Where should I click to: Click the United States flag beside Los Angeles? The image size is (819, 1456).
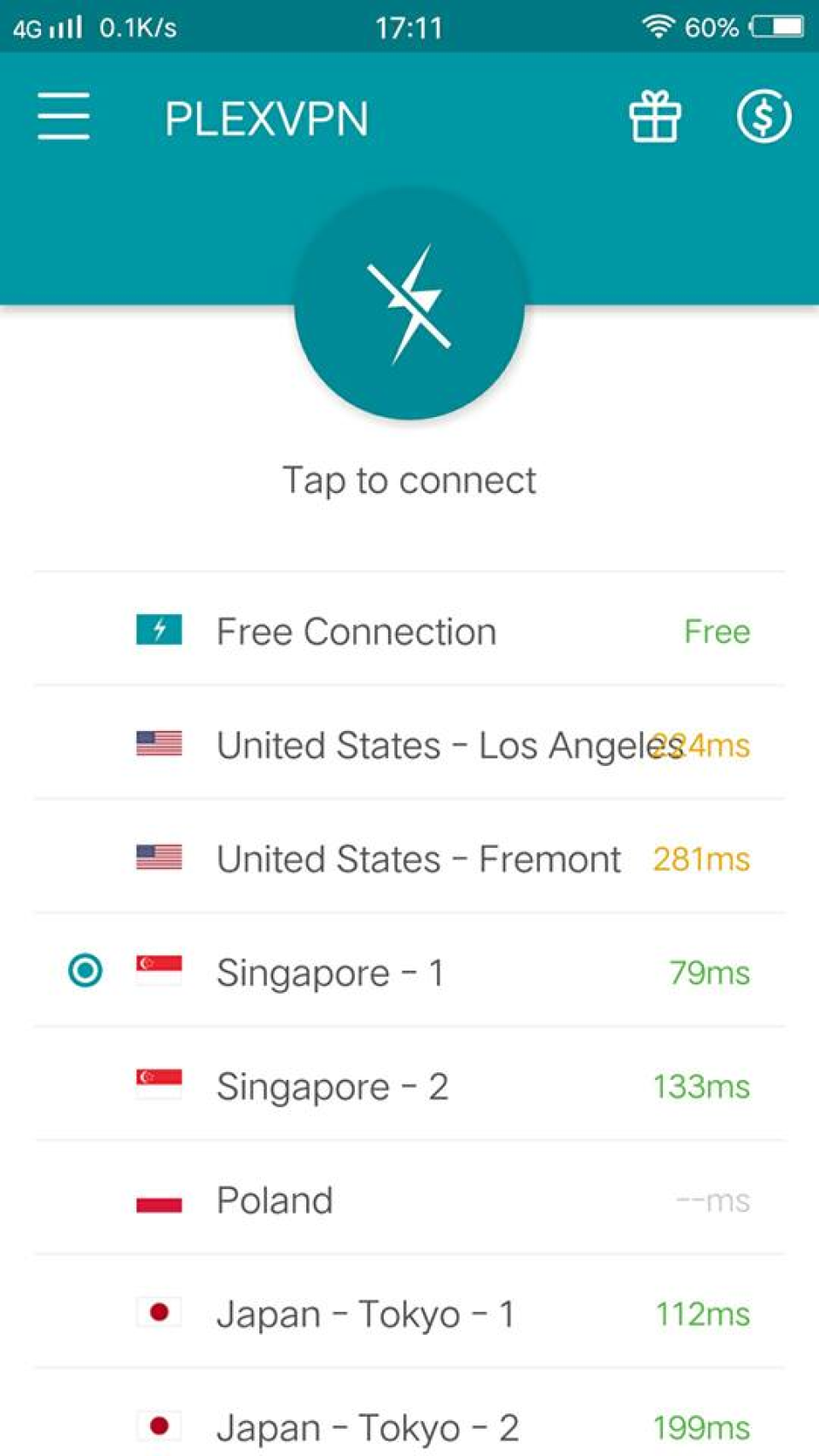click(159, 745)
